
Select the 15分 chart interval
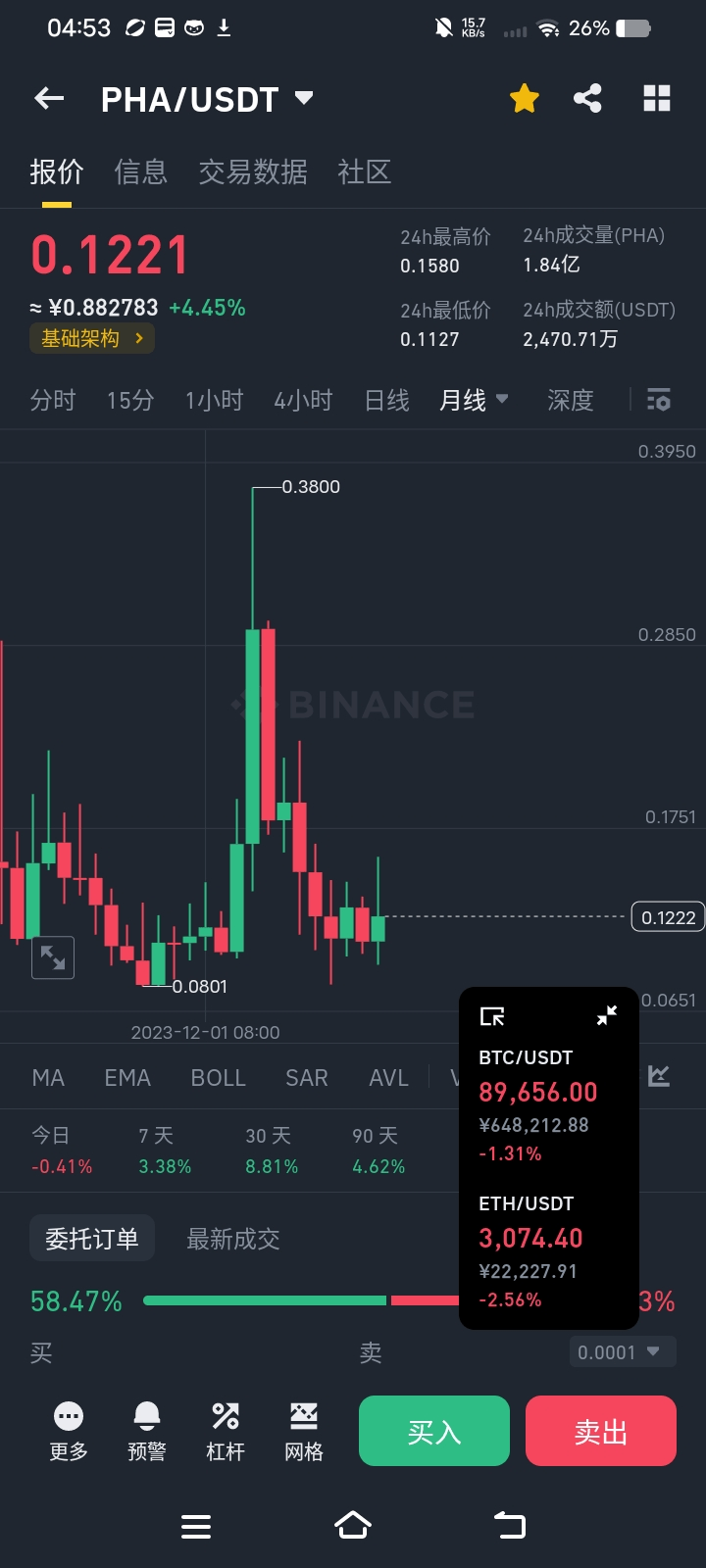(x=130, y=400)
